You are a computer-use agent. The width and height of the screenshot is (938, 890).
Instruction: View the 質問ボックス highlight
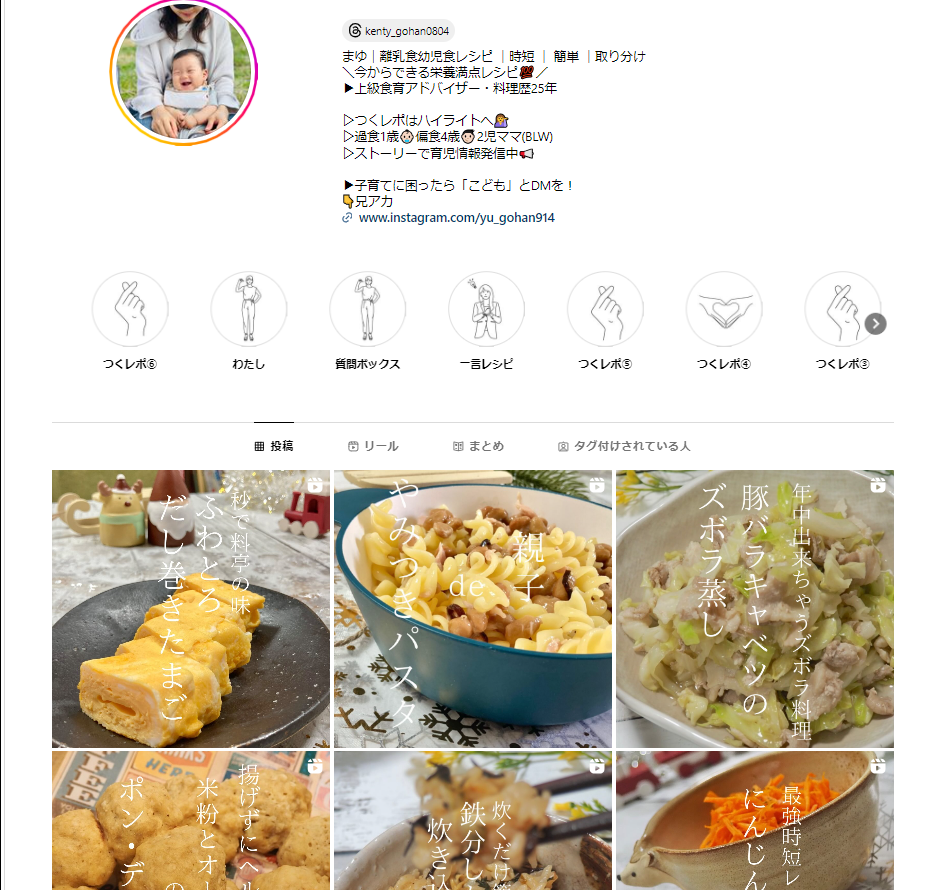click(368, 310)
